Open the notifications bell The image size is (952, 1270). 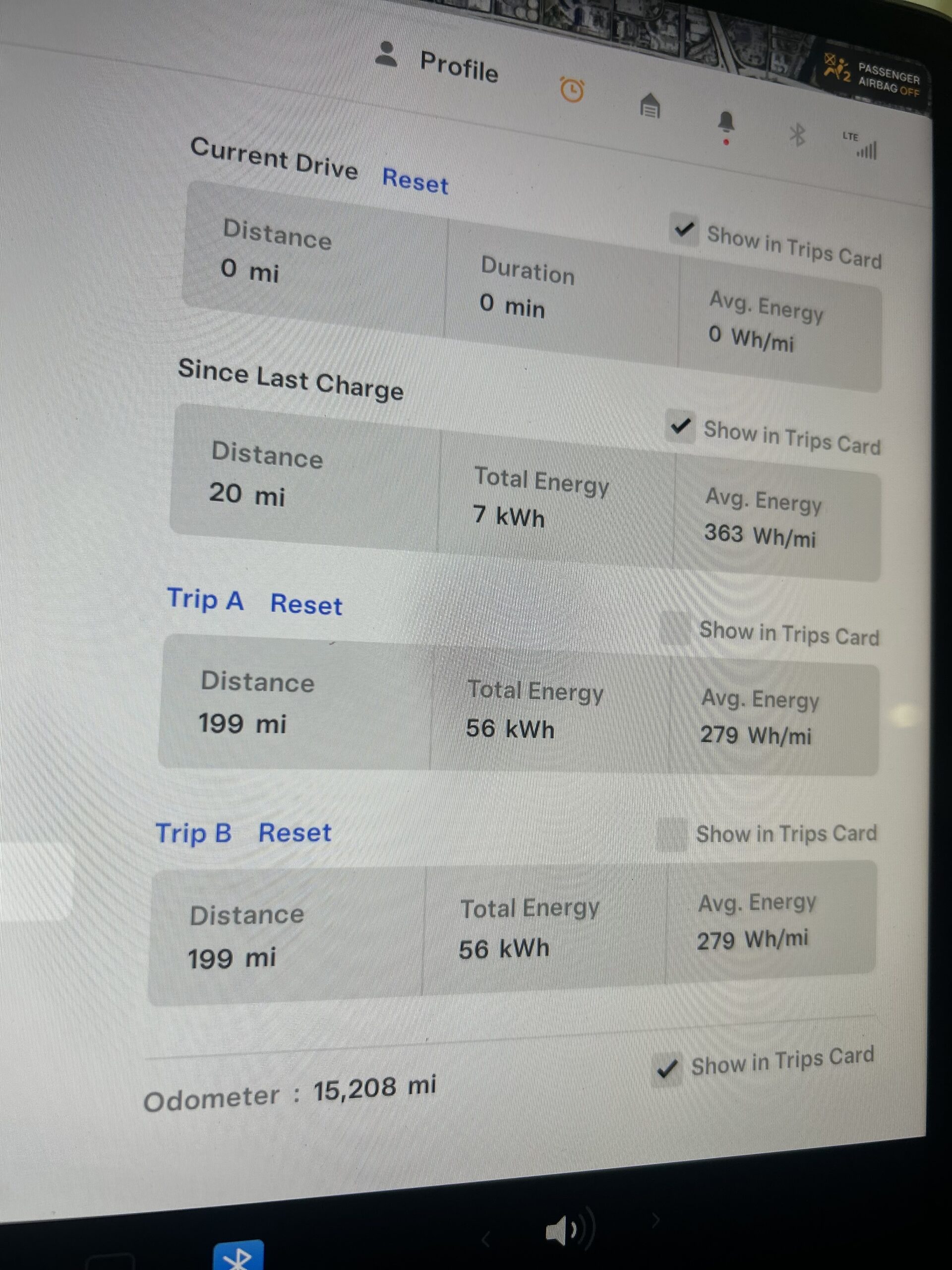[x=726, y=123]
